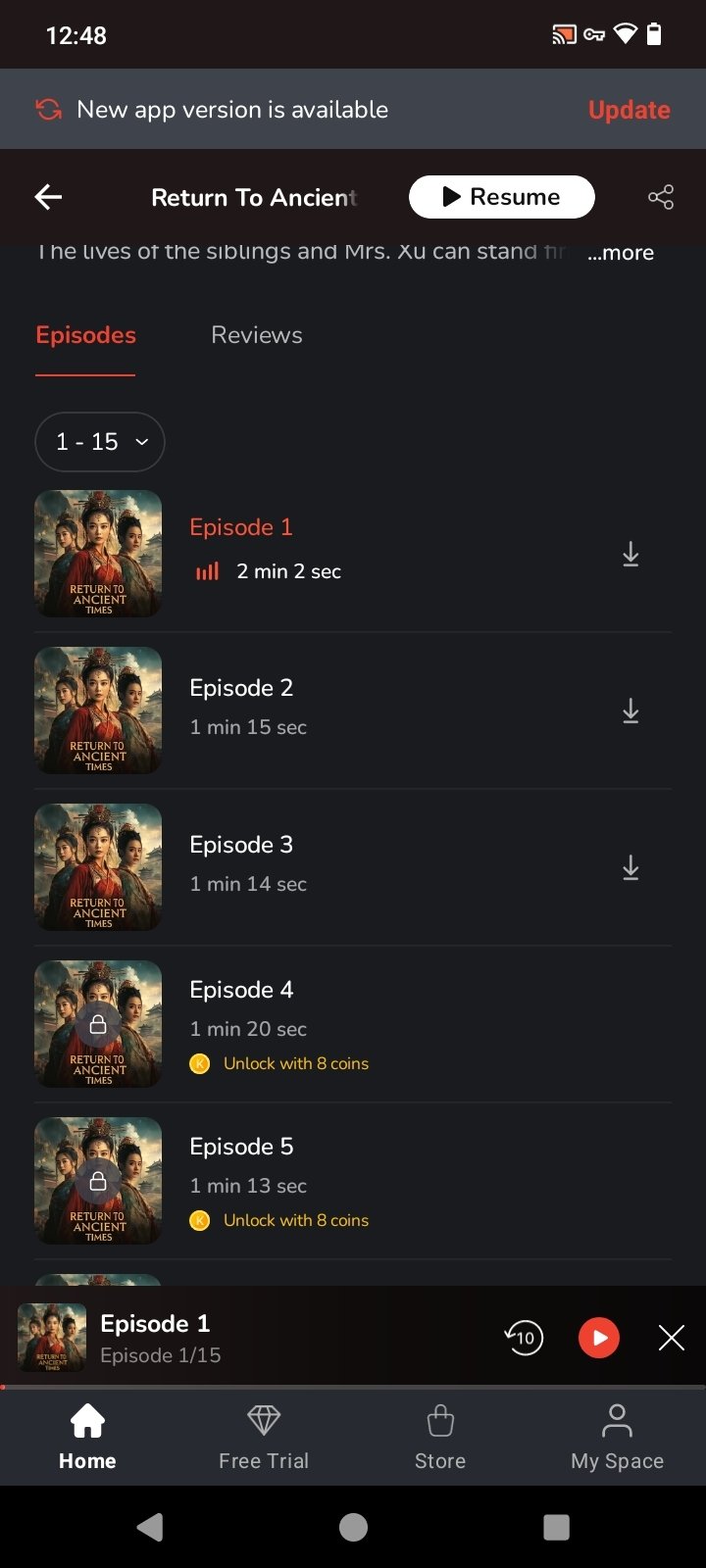Close the mini player
Screen dimensions: 706x1568
point(672,1338)
